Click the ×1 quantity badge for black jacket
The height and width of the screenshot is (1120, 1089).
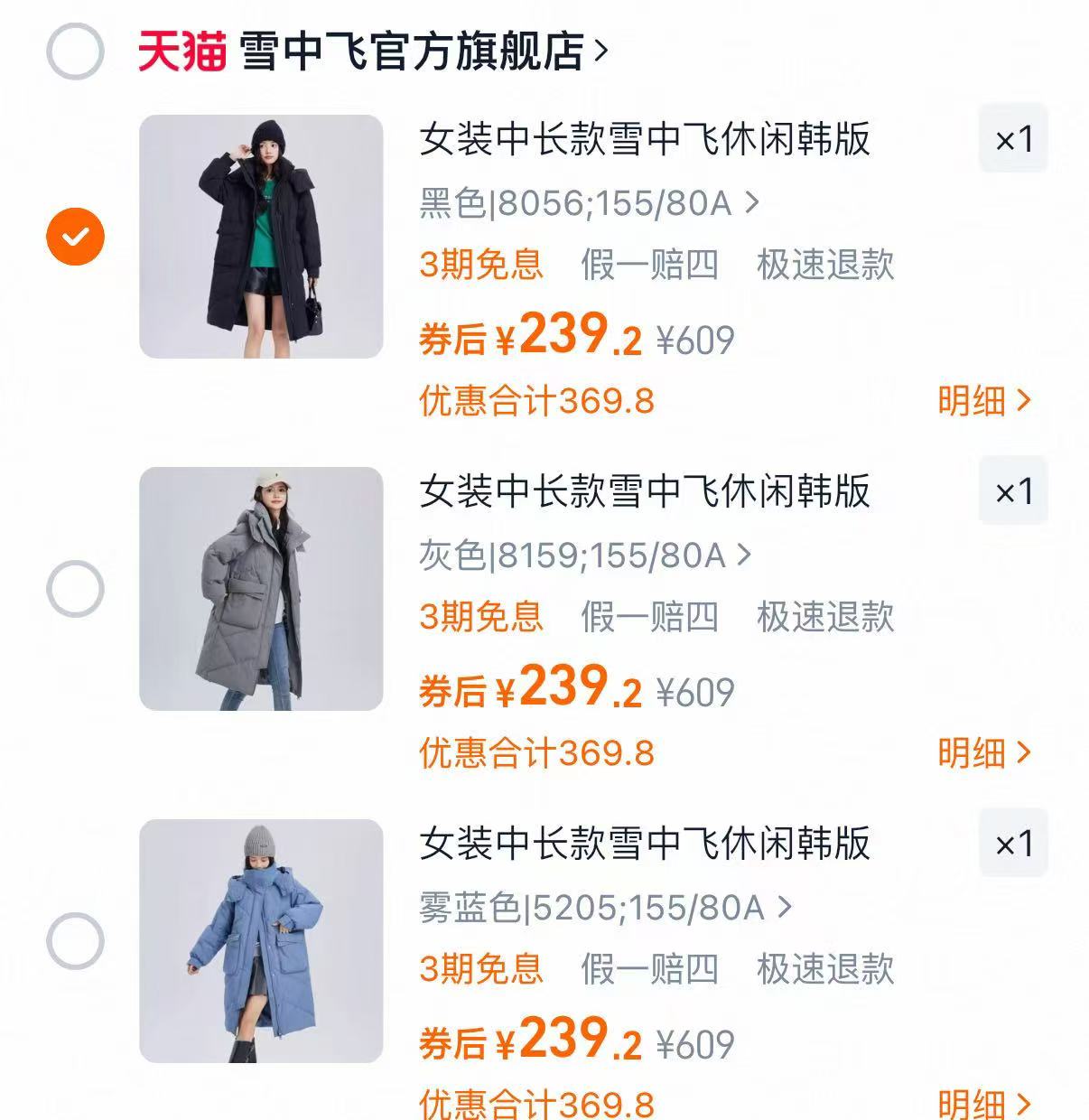(1013, 140)
